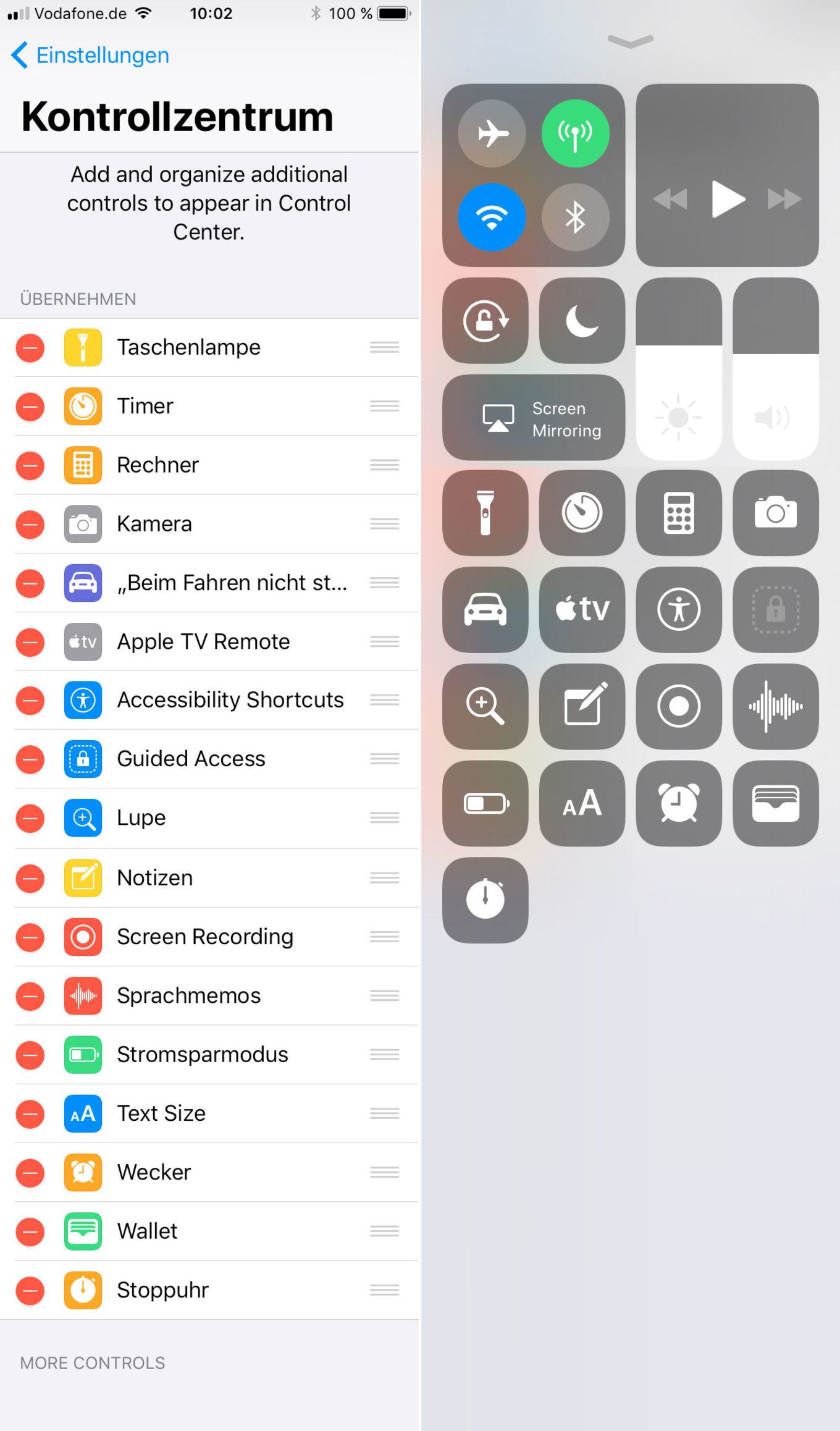The height and width of the screenshot is (1431, 840).
Task: Tap the brightness slider
Action: [679, 369]
